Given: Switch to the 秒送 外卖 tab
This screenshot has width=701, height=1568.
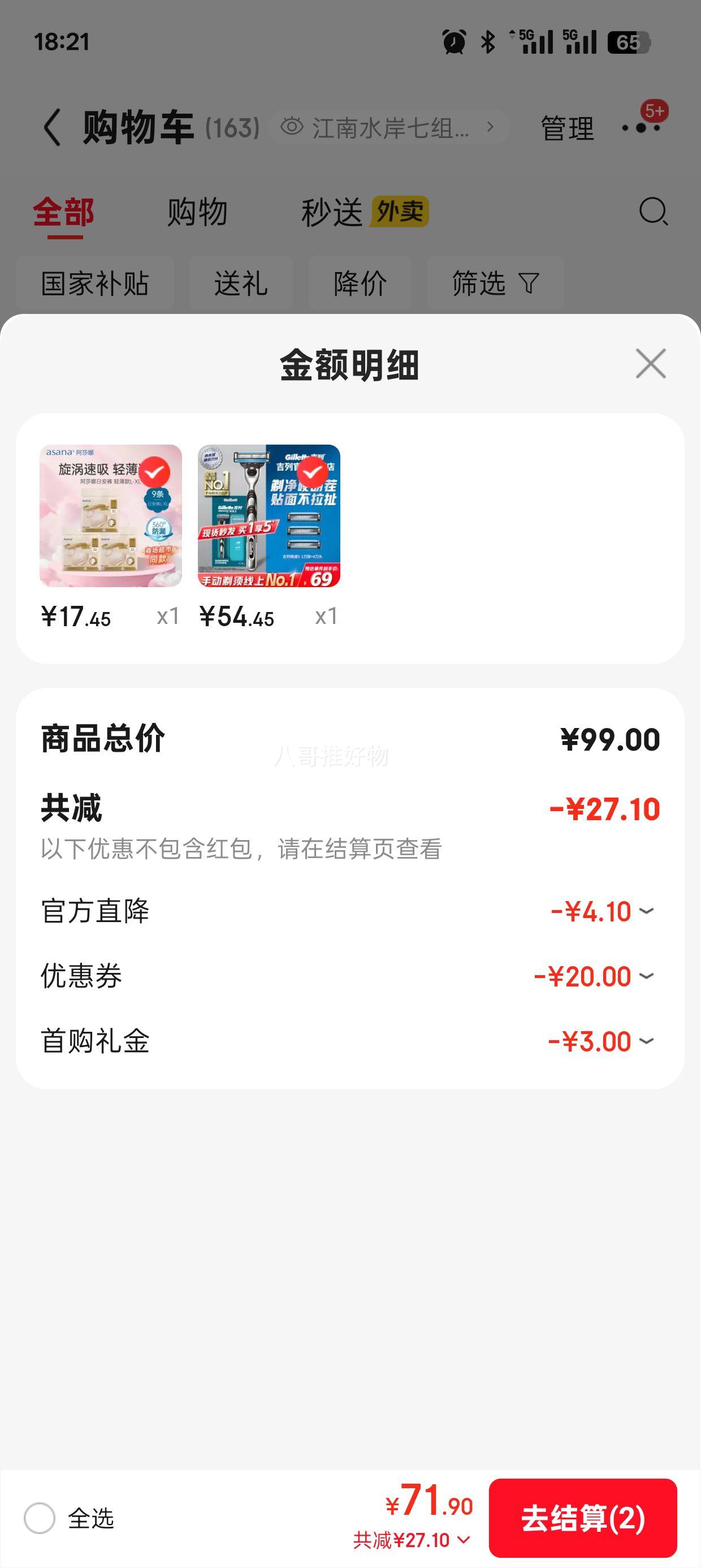Looking at the screenshot, I should click(x=364, y=213).
